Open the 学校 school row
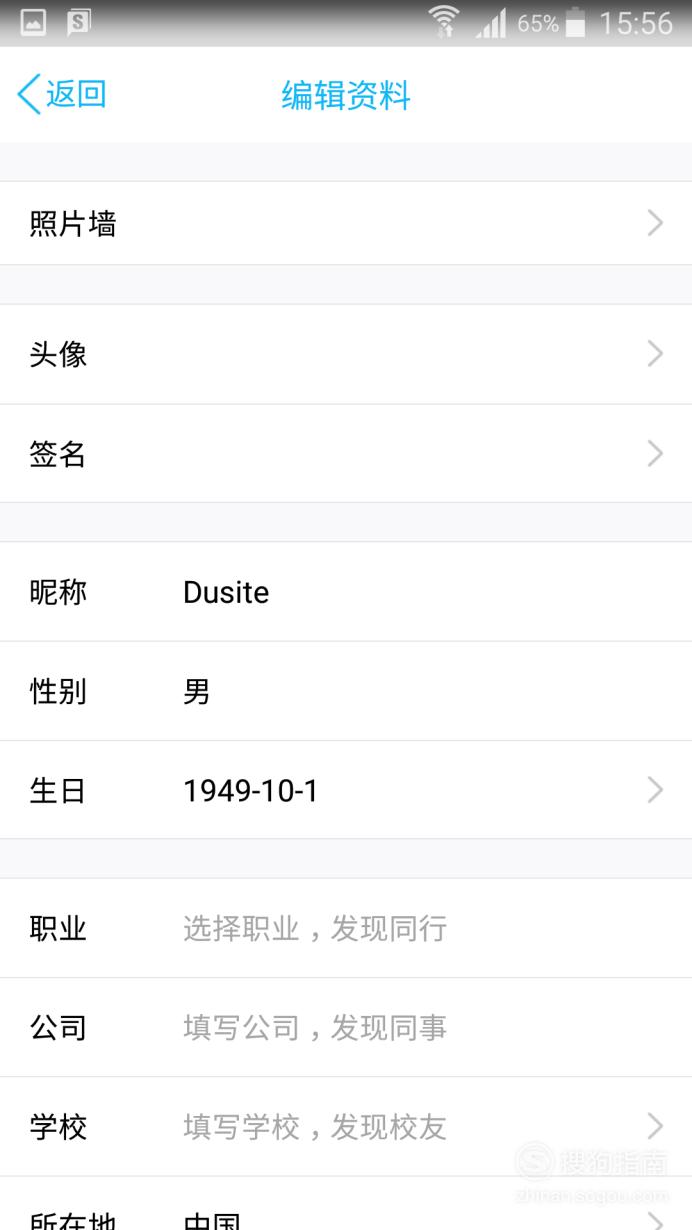This screenshot has width=692, height=1230. (x=346, y=1127)
